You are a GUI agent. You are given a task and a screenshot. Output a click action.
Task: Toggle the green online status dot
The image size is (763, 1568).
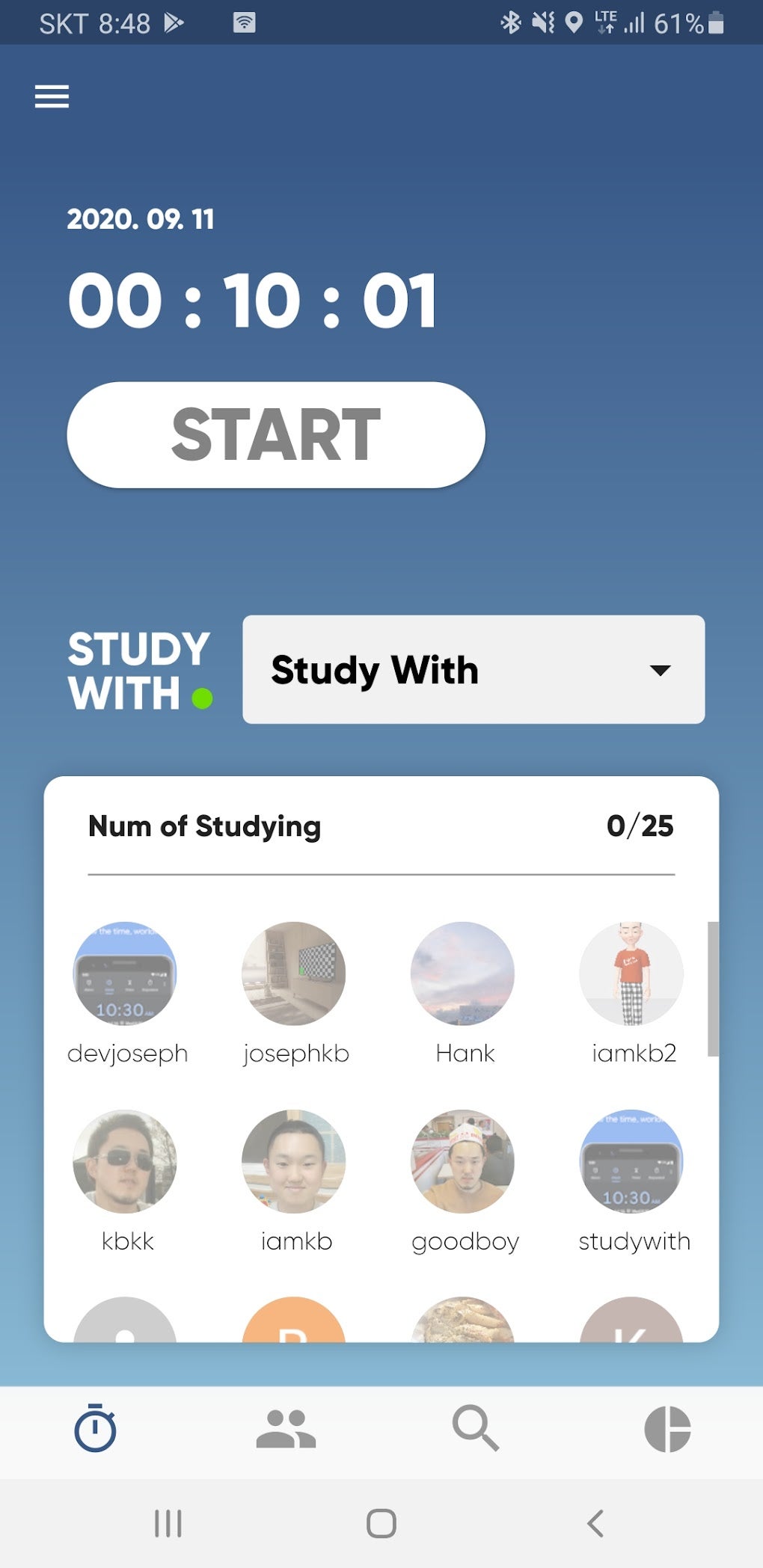[x=200, y=698]
